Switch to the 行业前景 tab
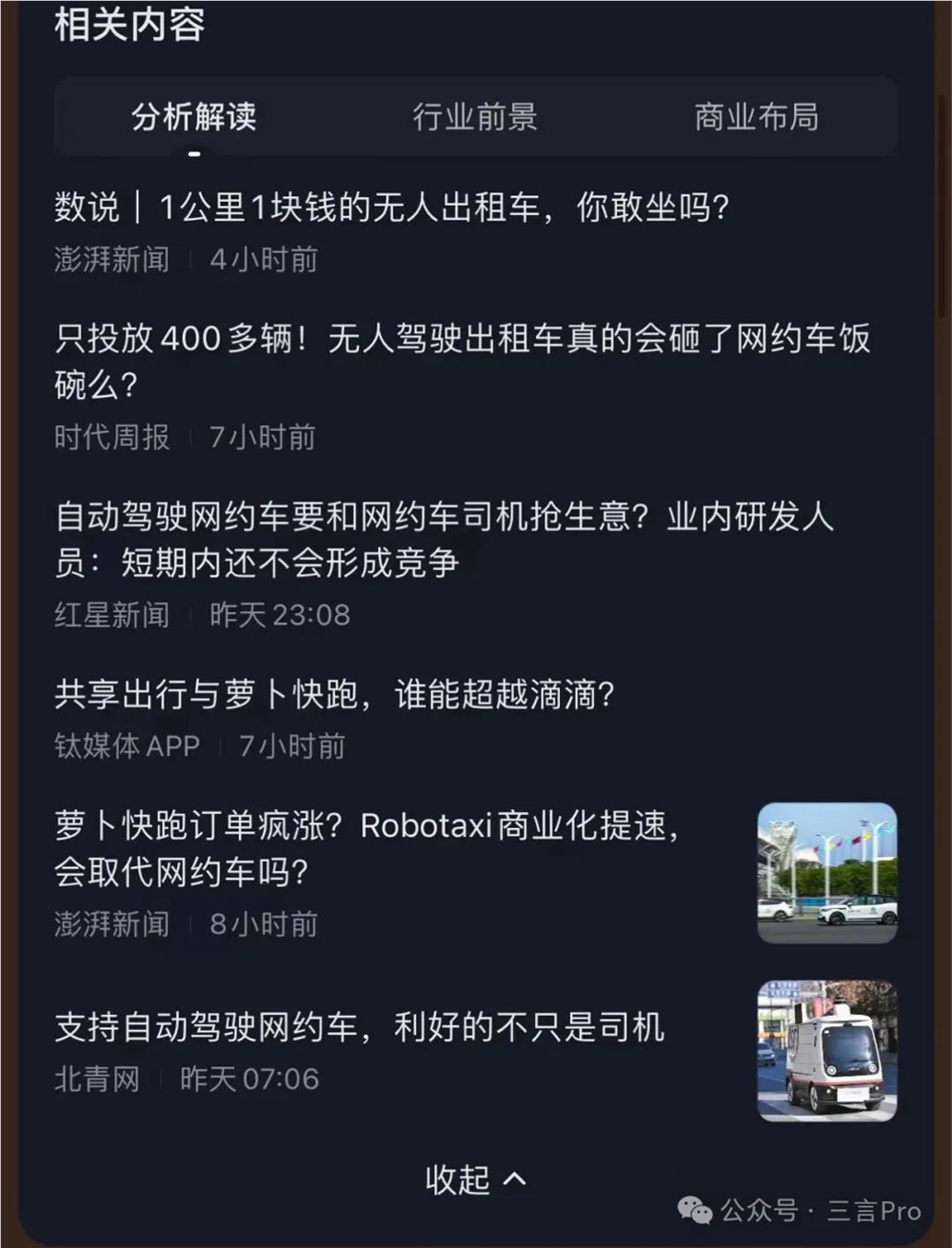 [476, 118]
